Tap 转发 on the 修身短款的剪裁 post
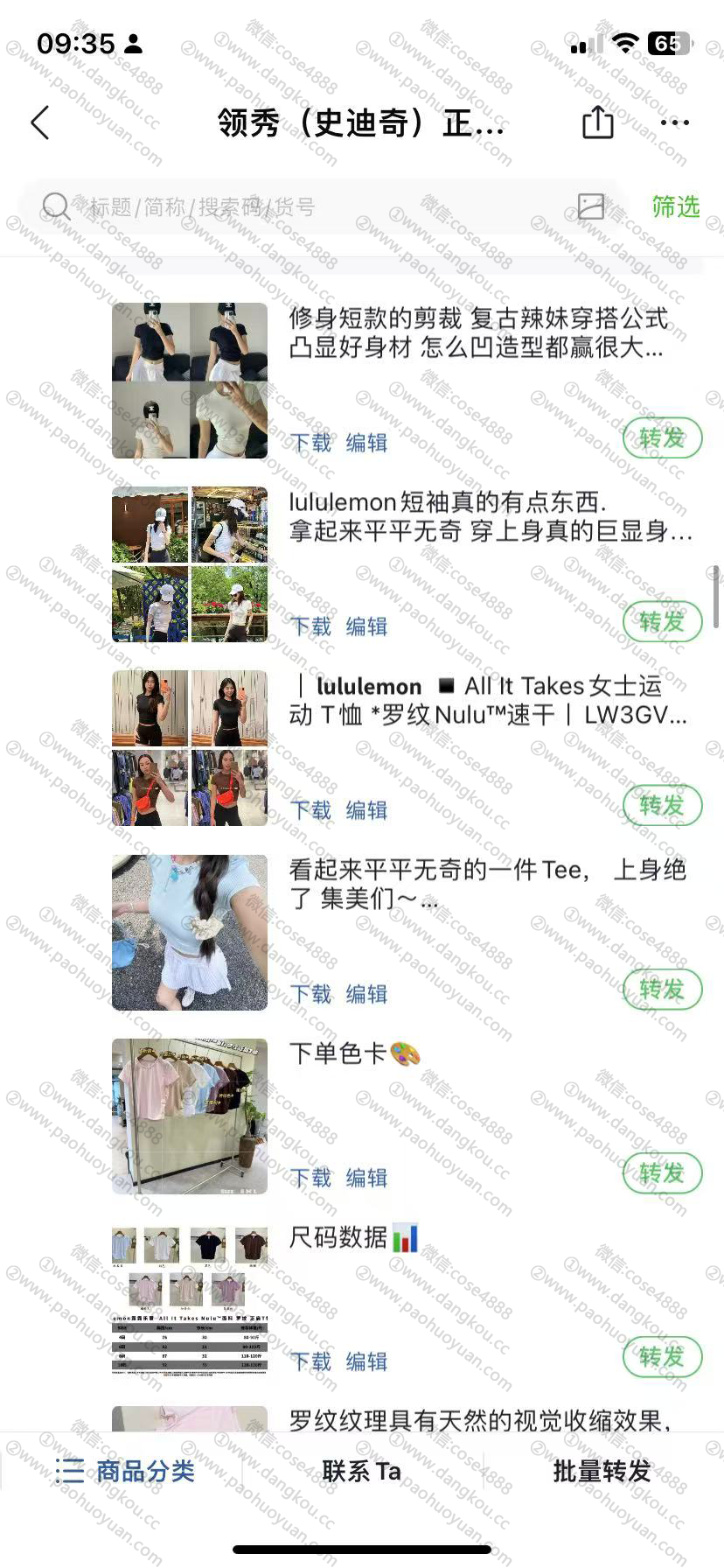Screen dimensions: 724x1568 (x=662, y=437)
